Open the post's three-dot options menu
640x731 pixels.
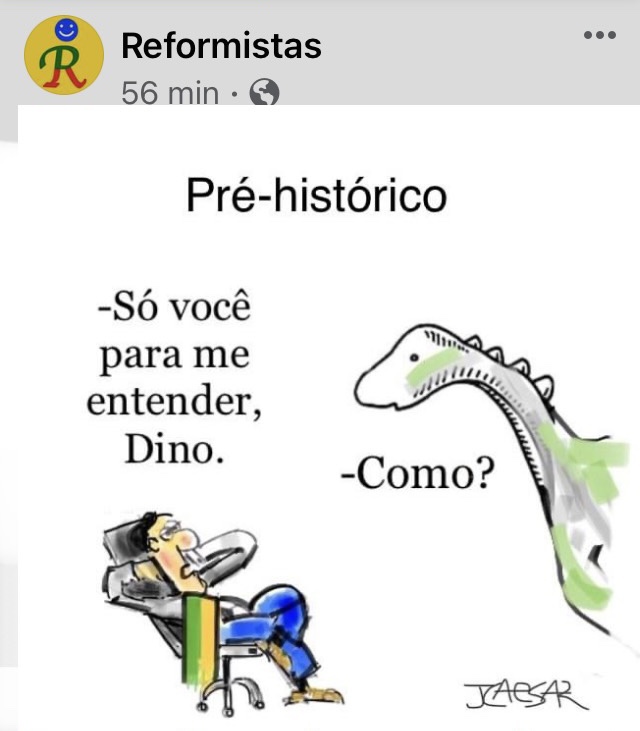click(599, 36)
